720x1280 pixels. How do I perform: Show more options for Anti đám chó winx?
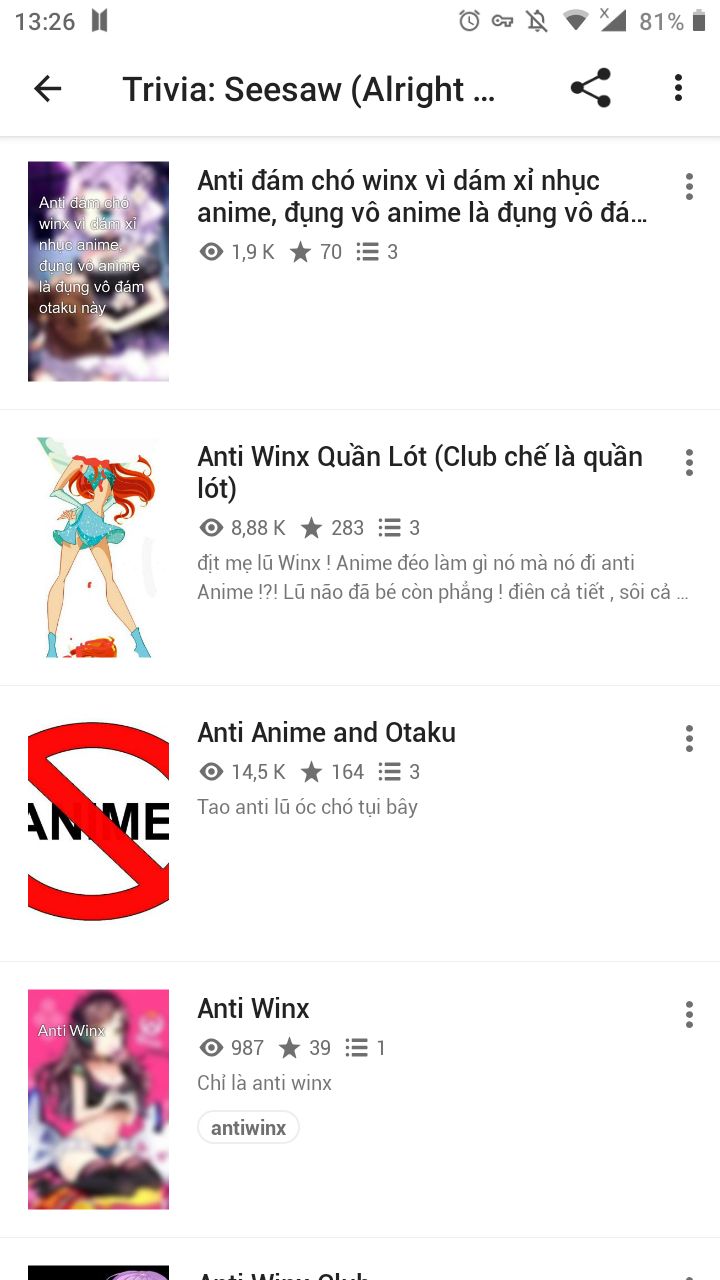point(689,187)
